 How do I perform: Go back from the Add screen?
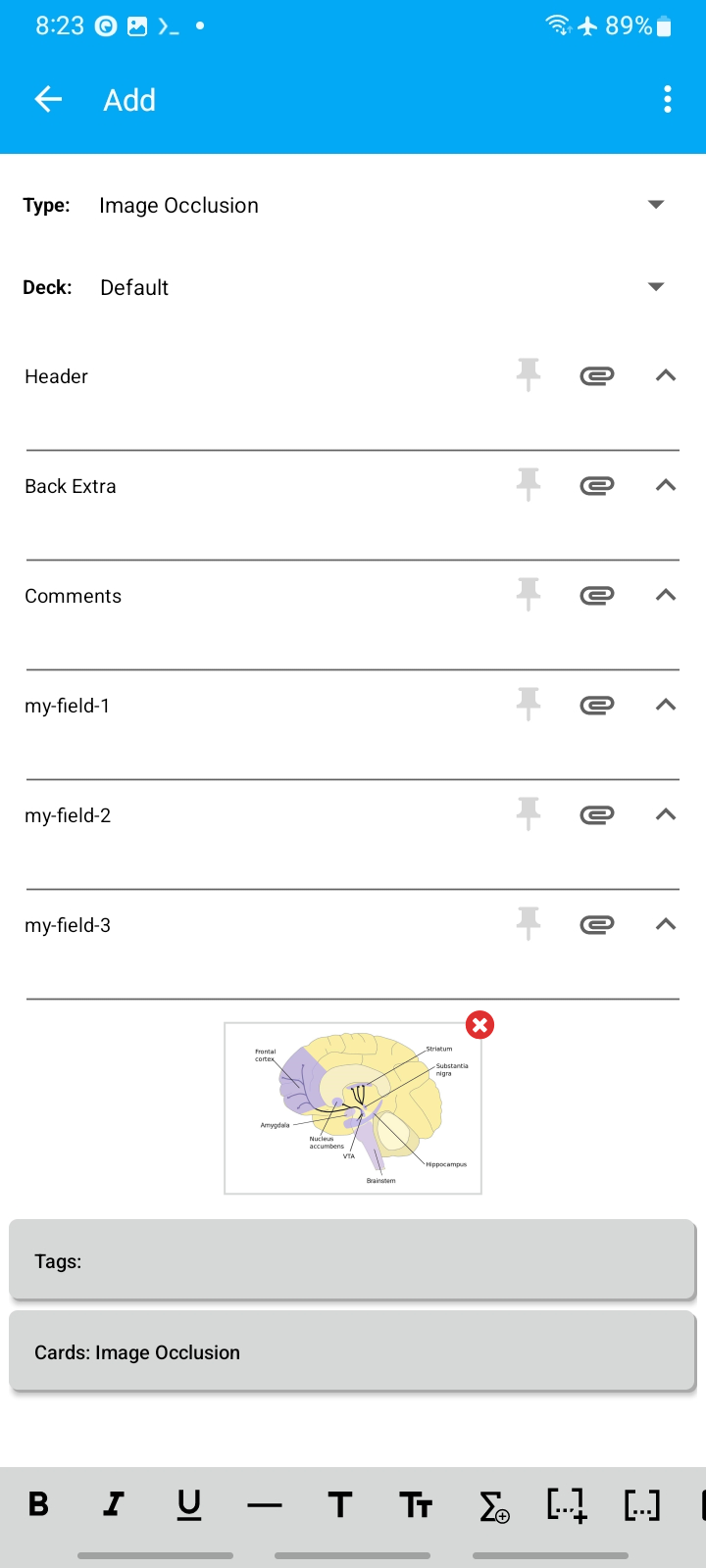tap(48, 99)
